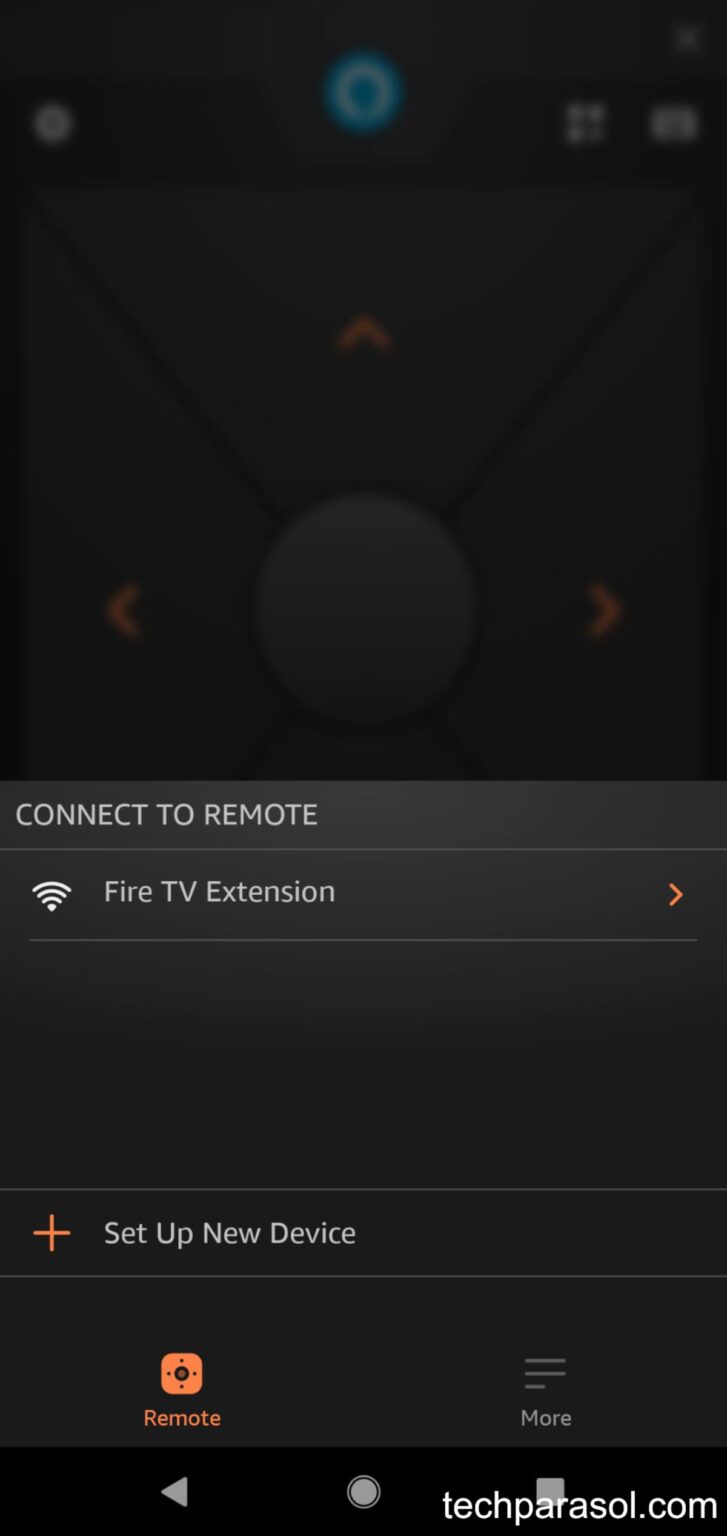The height and width of the screenshot is (1536, 727).
Task: Switch to the Remote tab
Action: 181,1388
